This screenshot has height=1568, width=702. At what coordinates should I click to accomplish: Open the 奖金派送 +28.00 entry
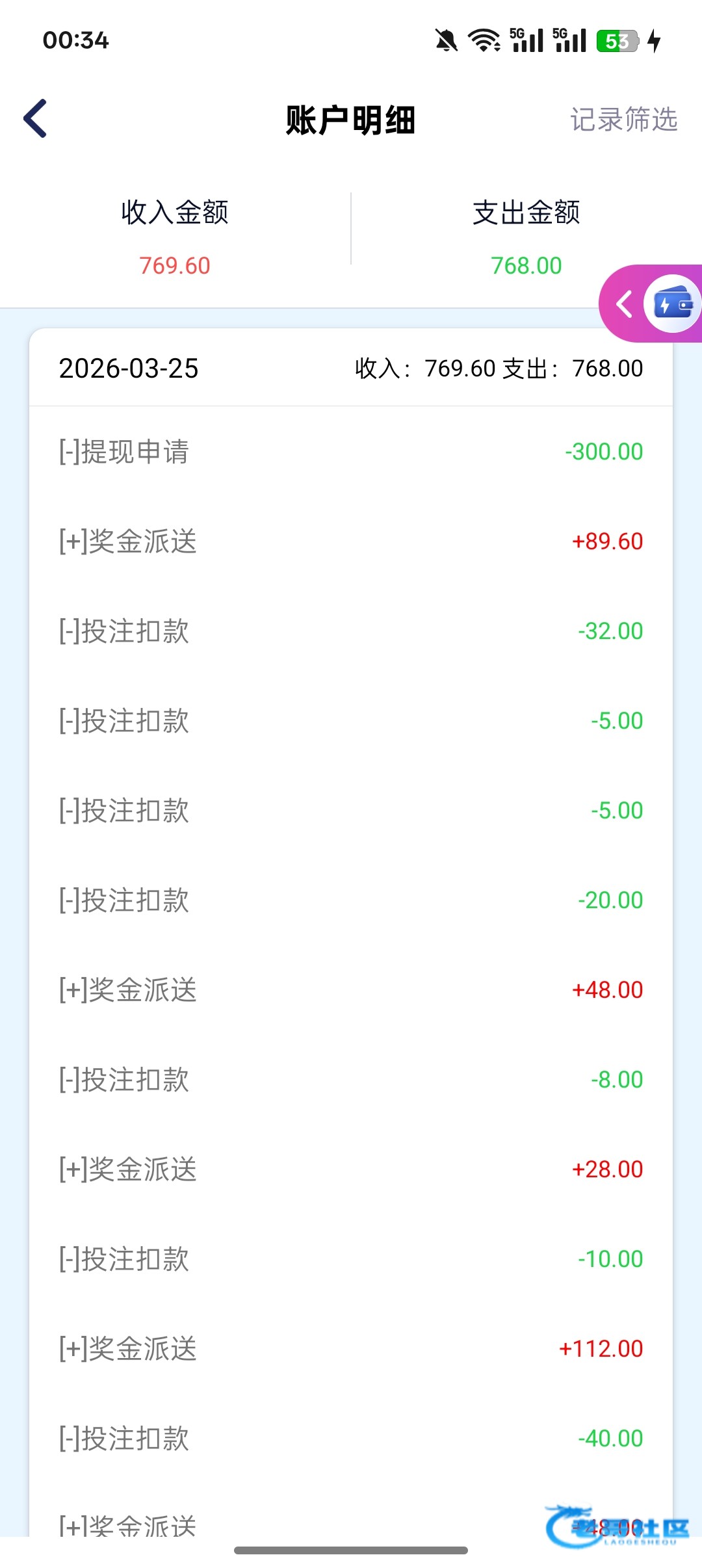351,1169
